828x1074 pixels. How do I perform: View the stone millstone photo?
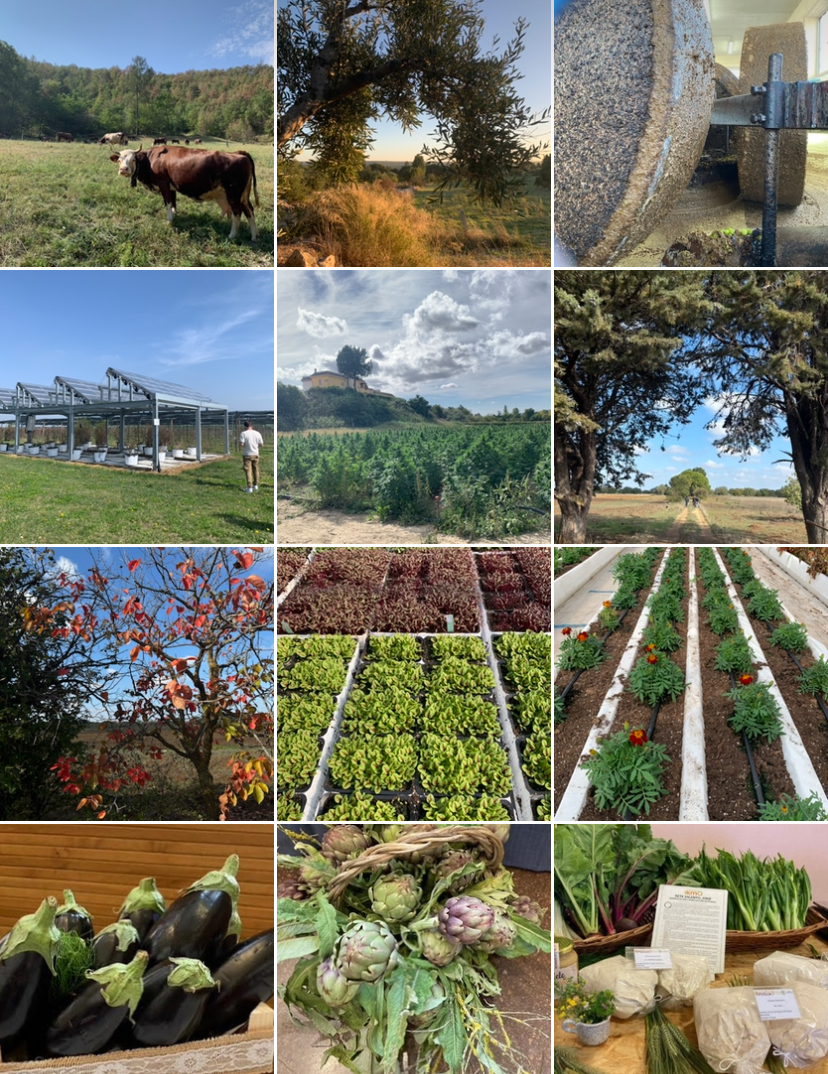[x=690, y=133]
